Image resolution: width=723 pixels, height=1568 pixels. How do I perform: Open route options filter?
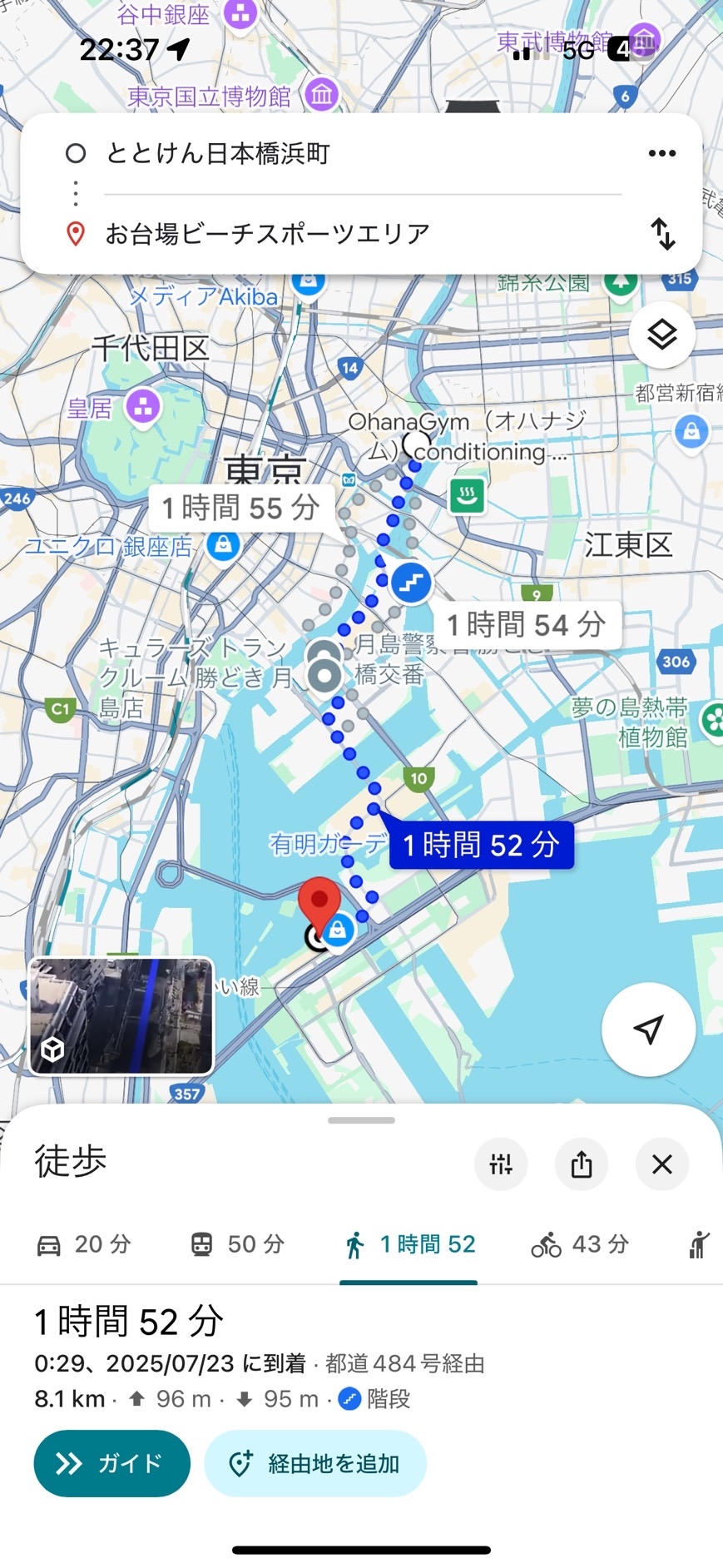(501, 1164)
